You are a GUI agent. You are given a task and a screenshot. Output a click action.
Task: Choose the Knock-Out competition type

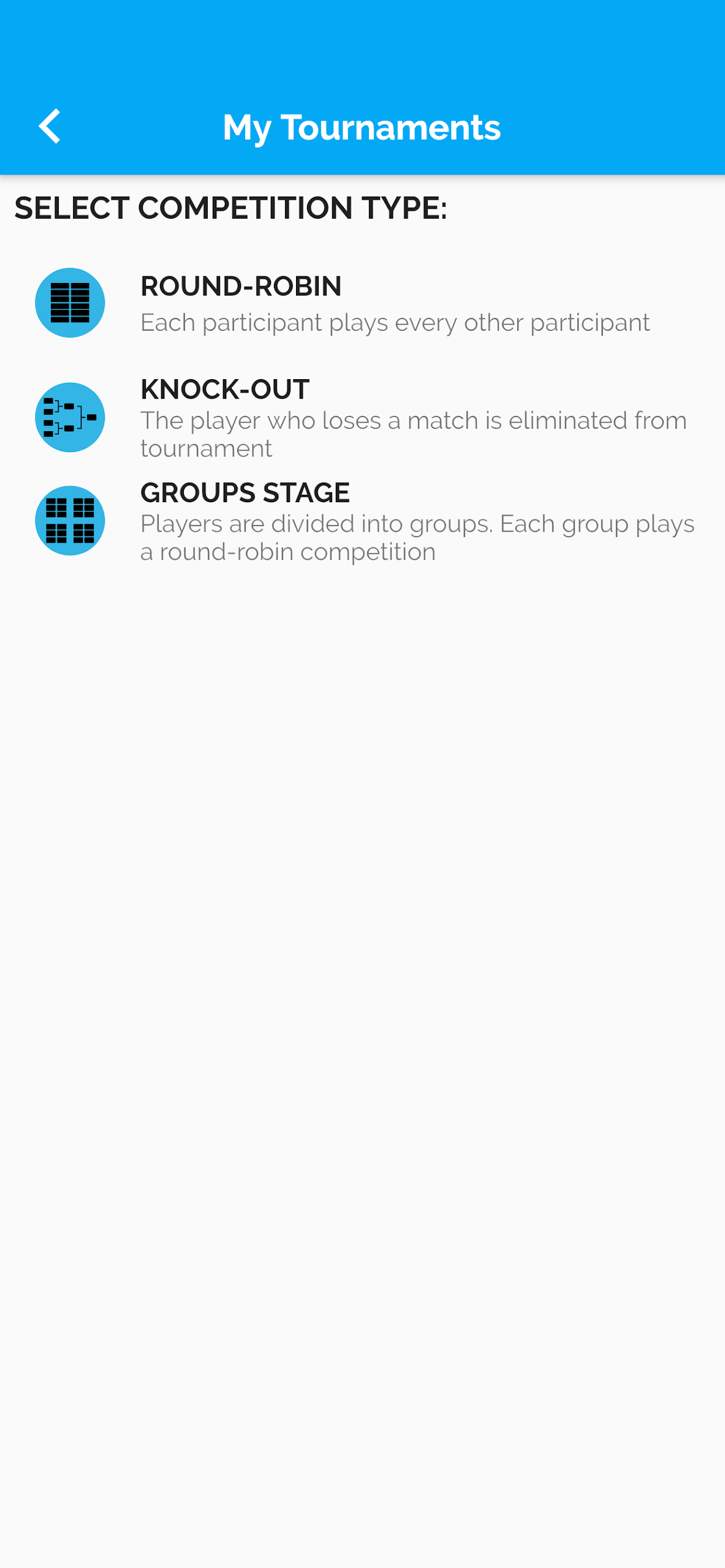click(362, 418)
